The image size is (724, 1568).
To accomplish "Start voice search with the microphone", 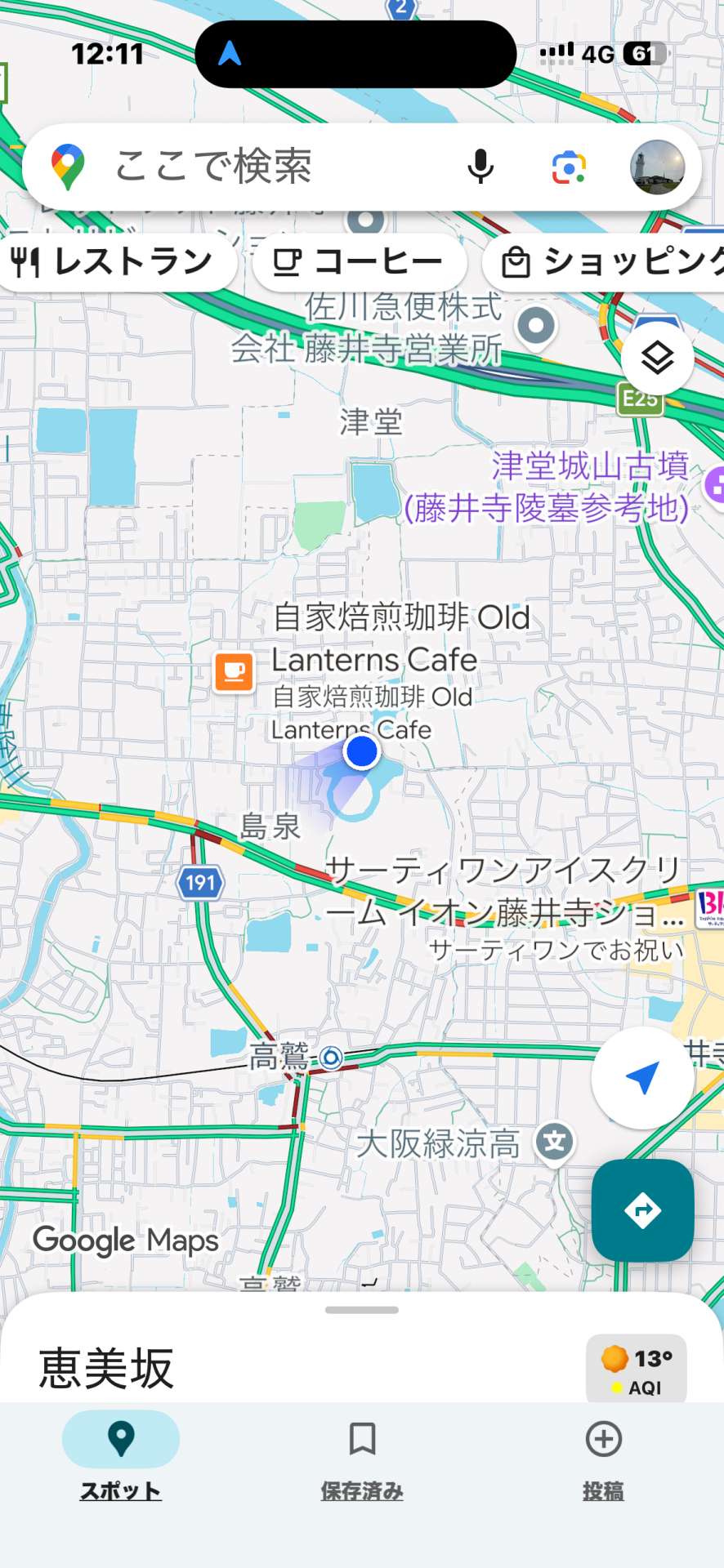I will pyautogui.click(x=480, y=167).
